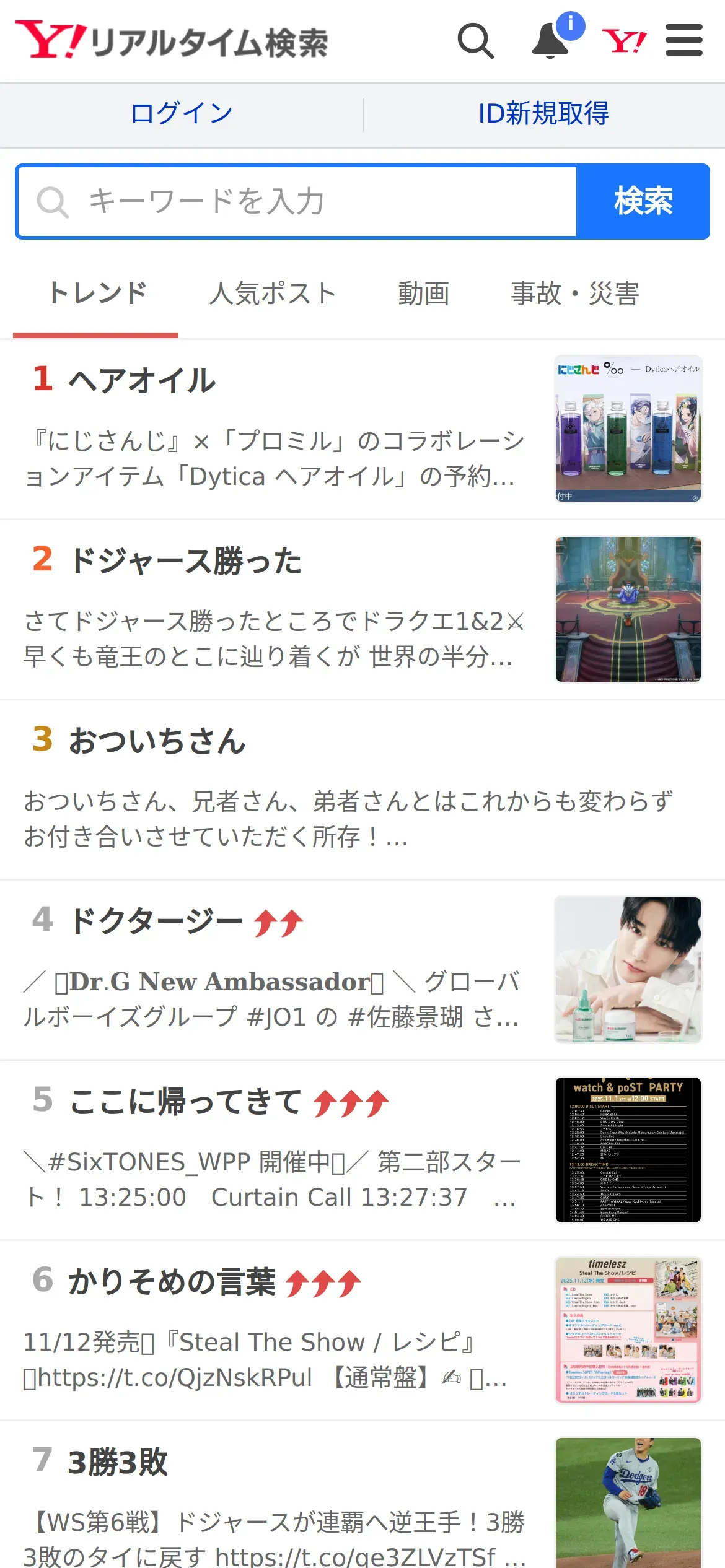725x1568 pixels.
Task: Focus the キーワードを入力 search field
Action: pyautogui.click(x=297, y=201)
